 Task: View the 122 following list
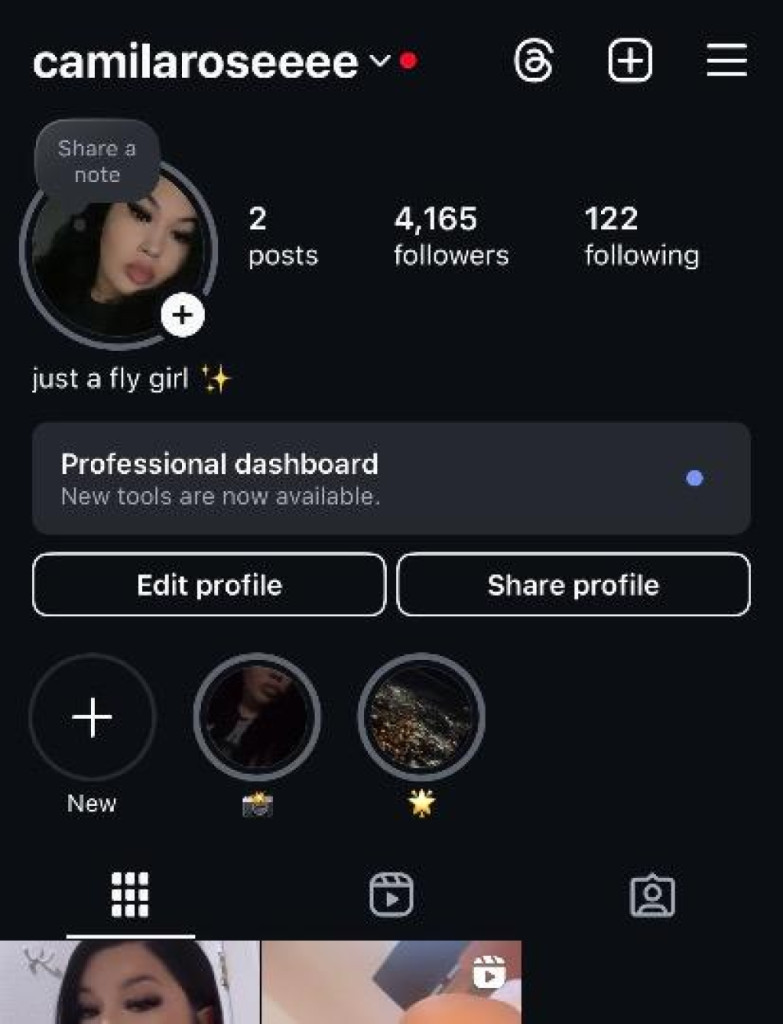click(641, 236)
